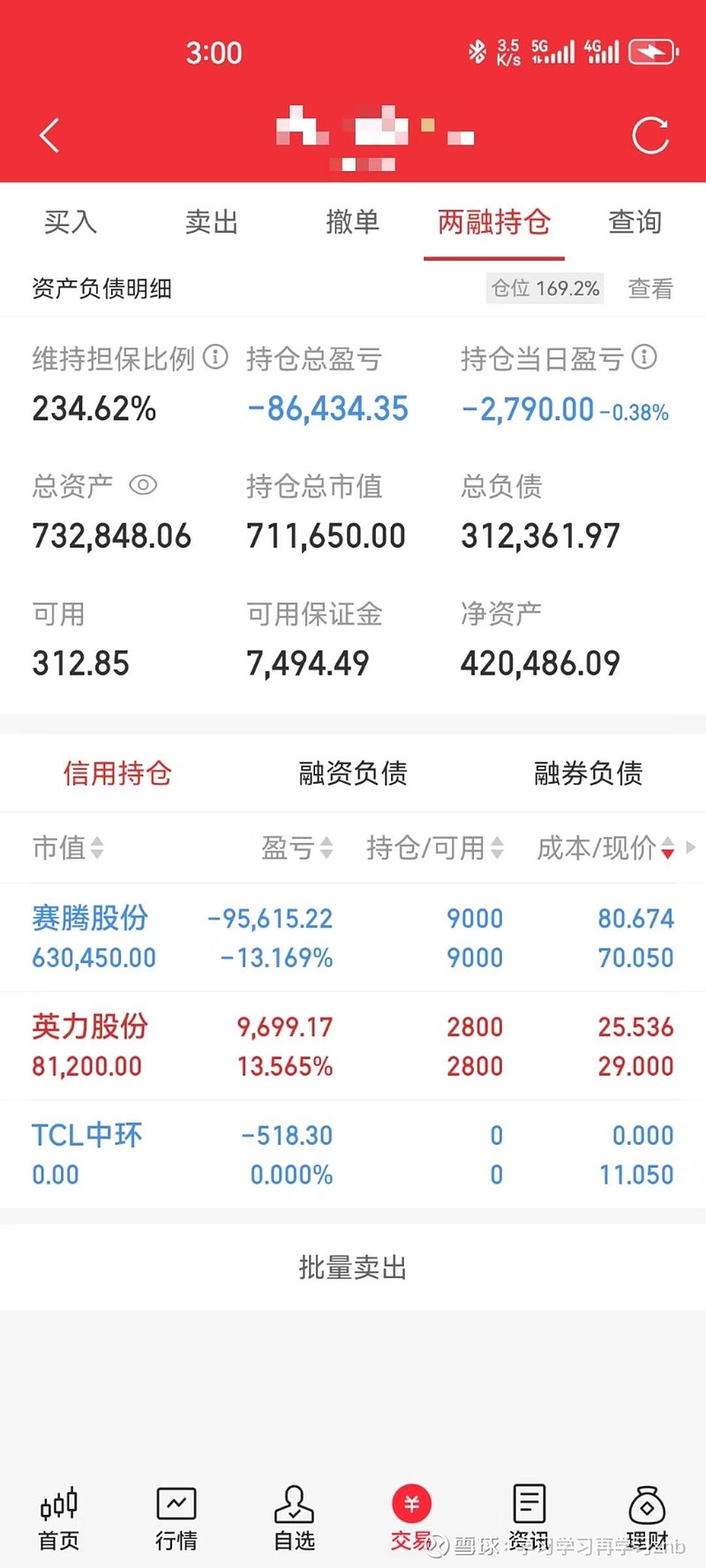Toggle the 总资产 visibility eye icon

(x=143, y=486)
